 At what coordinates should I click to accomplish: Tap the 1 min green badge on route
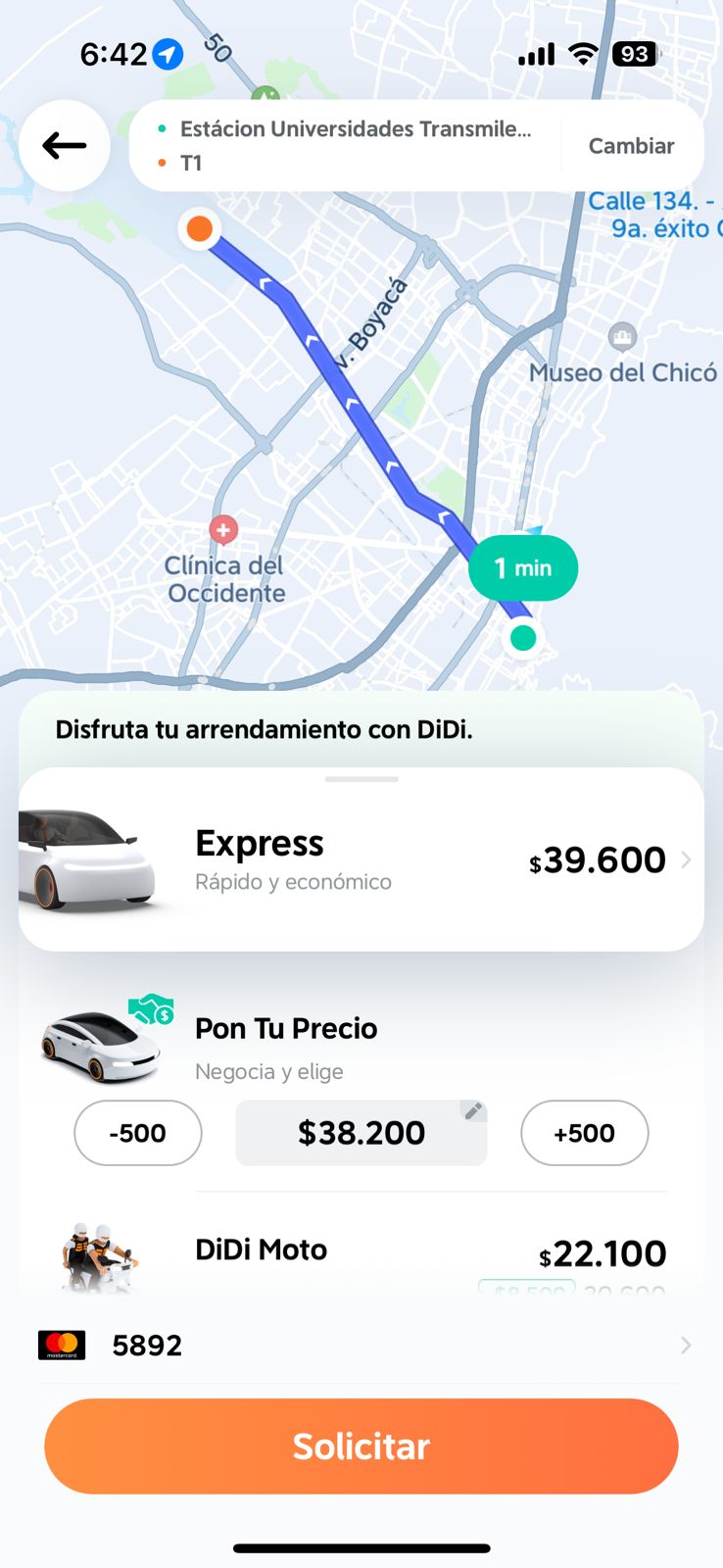(x=523, y=567)
